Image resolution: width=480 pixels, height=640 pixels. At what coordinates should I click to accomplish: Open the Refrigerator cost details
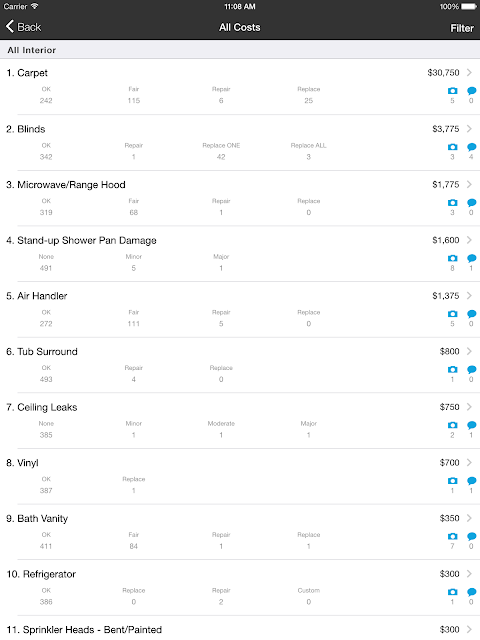click(x=240, y=588)
